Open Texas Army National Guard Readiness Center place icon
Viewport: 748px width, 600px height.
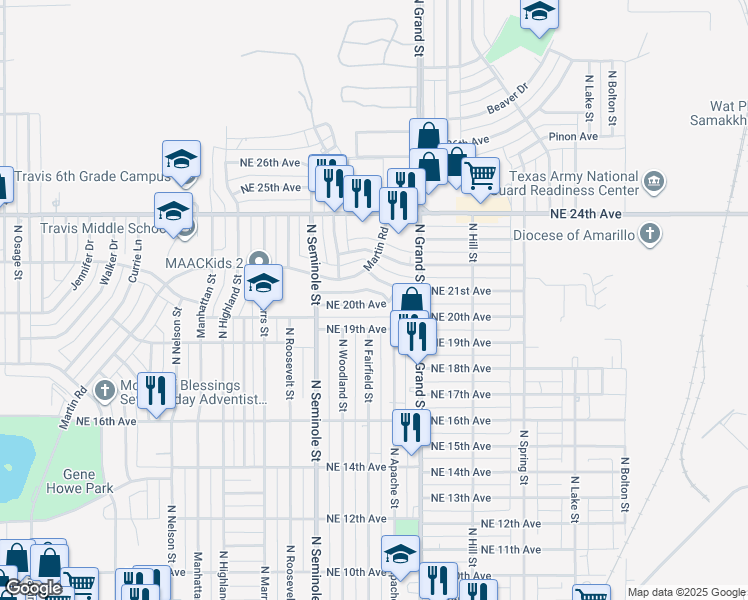pyautogui.click(x=654, y=182)
